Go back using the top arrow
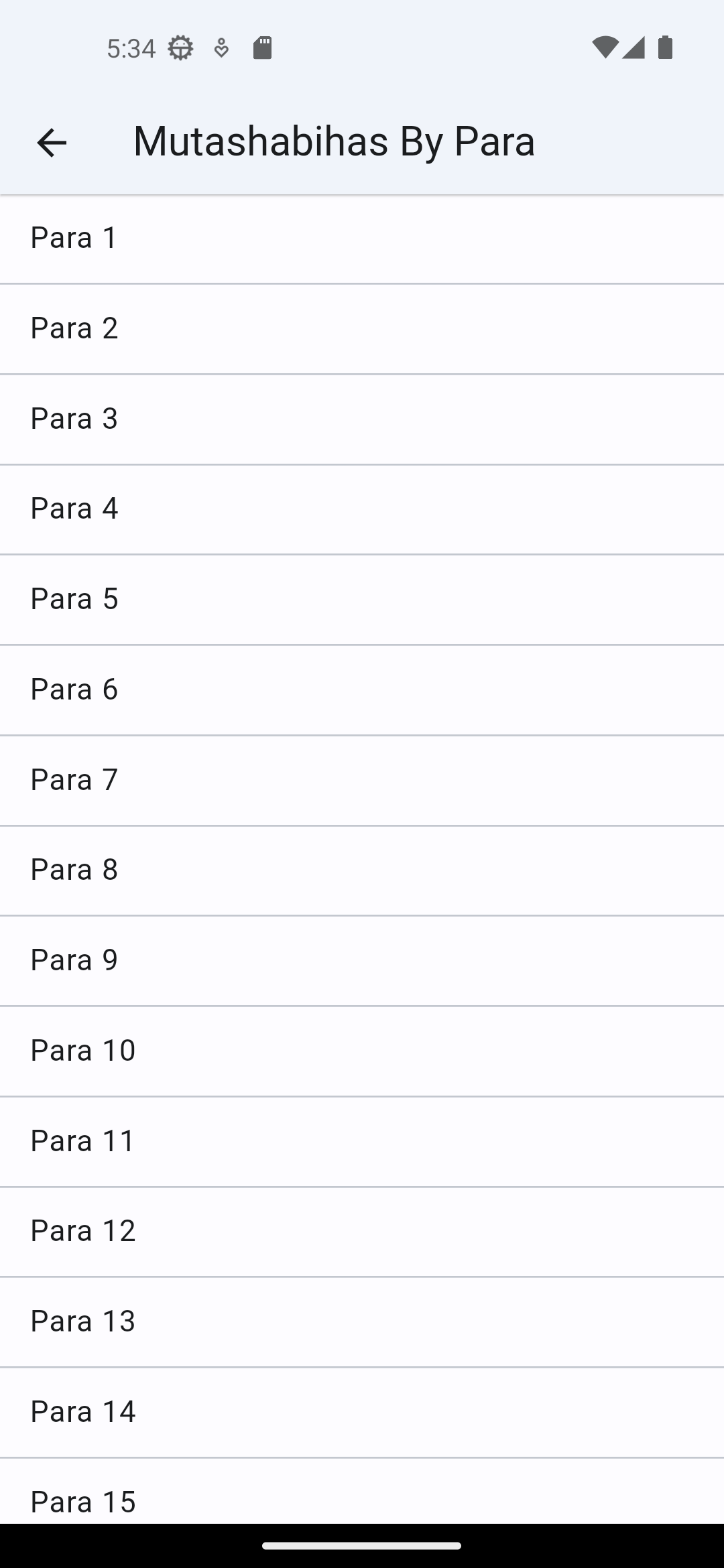Image resolution: width=724 pixels, height=1568 pixels. coord(52,143)
